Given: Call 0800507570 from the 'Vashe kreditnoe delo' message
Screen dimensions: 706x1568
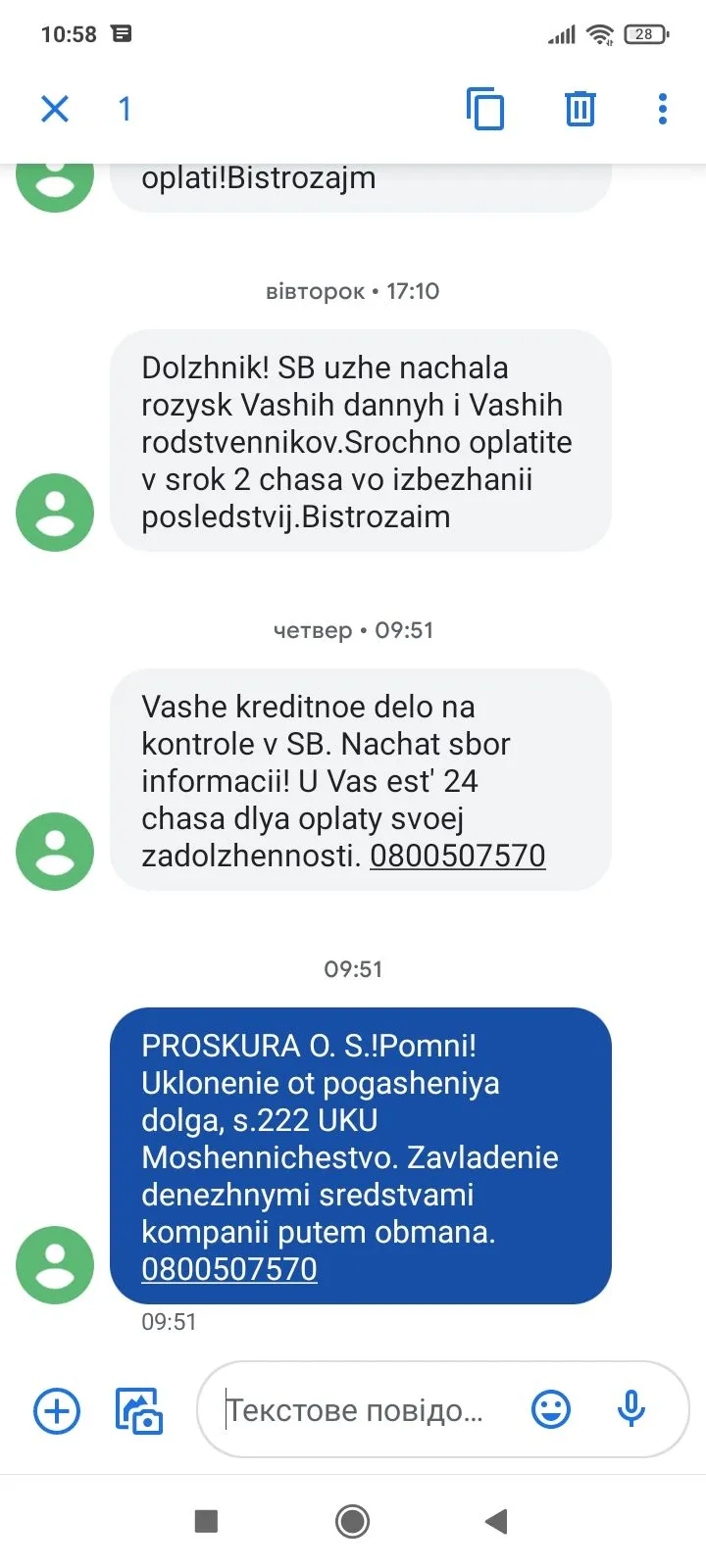Looking at the screenshot, I should point(457,856).
